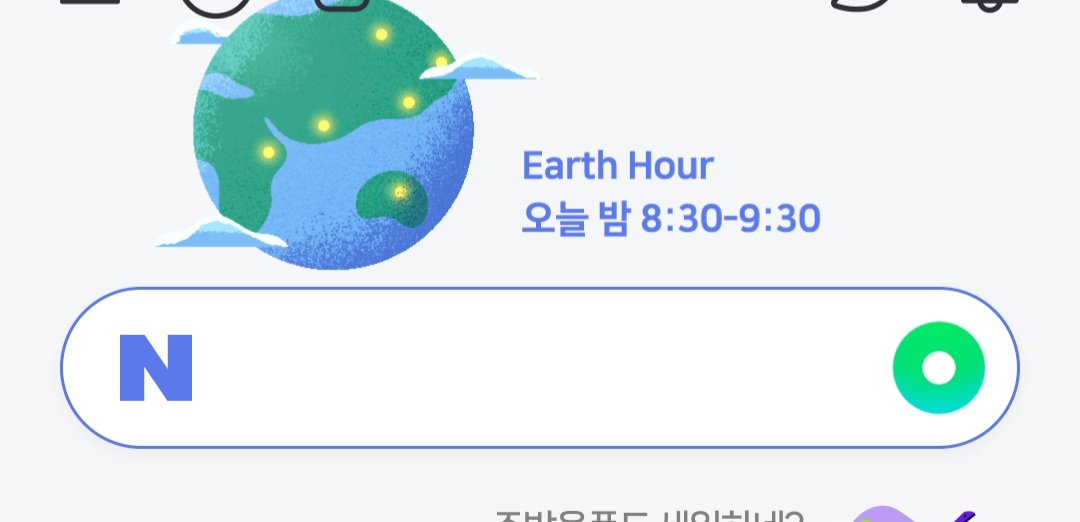This screenshot has width=1080, height=522.
Task: Open the Earth Hour special logo banner
Action: click(487, 134)
